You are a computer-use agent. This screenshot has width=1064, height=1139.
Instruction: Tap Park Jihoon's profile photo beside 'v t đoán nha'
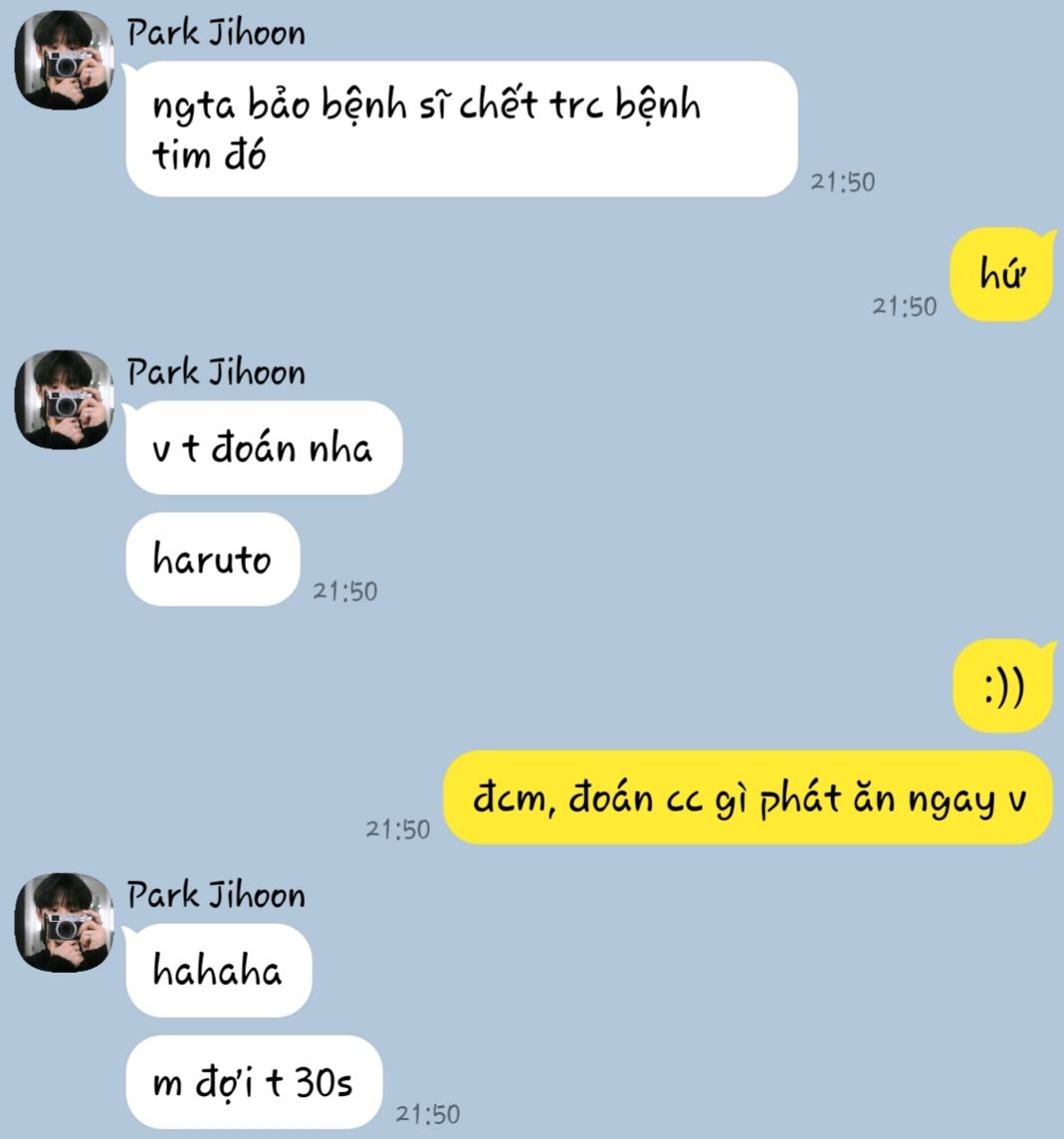pos(62,399)
